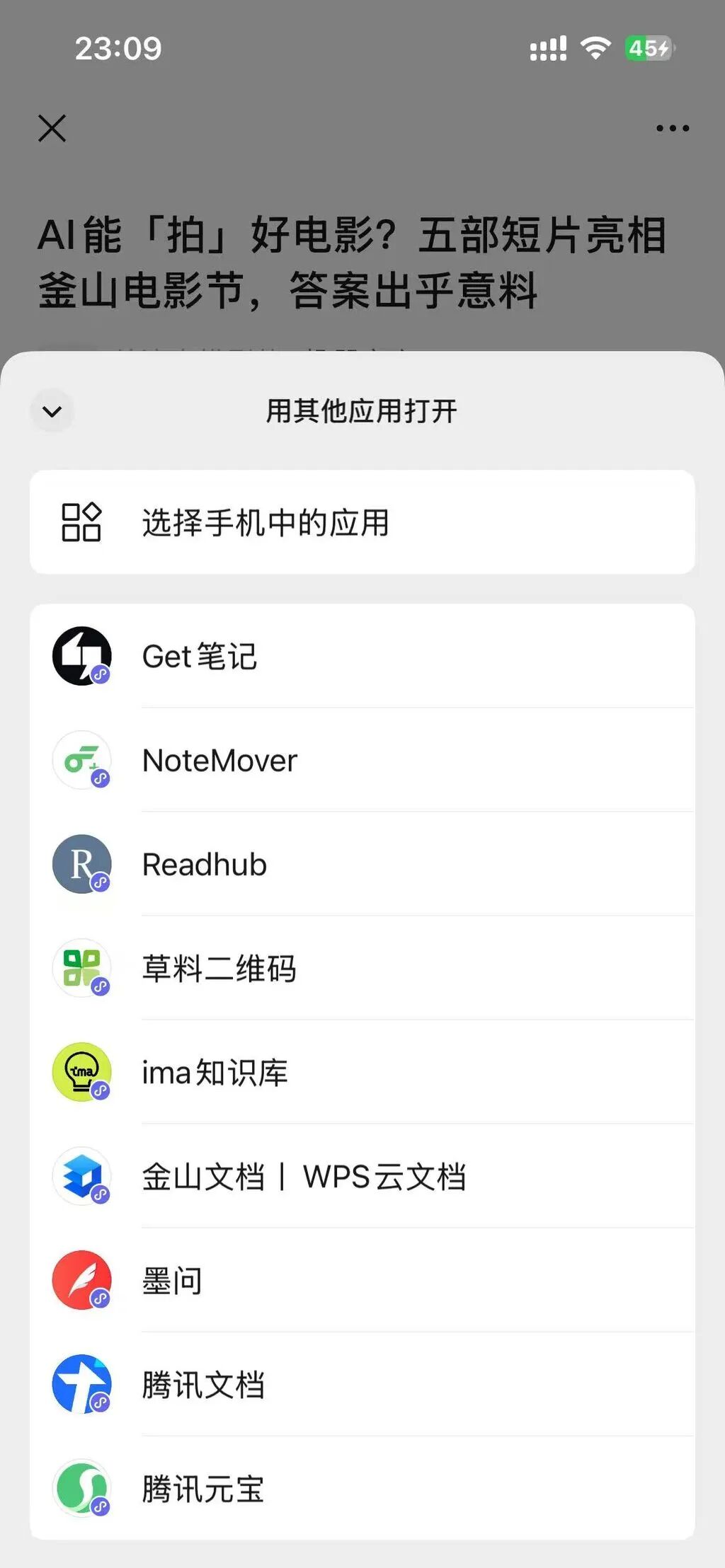Choose 腾讯文档 from the list

pos(362,1384)
